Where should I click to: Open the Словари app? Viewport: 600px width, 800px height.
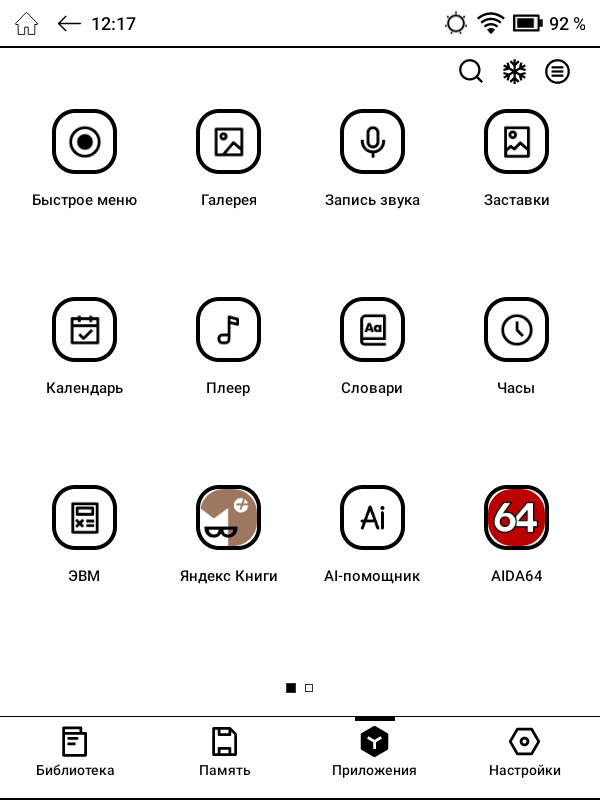click(373, 330)
